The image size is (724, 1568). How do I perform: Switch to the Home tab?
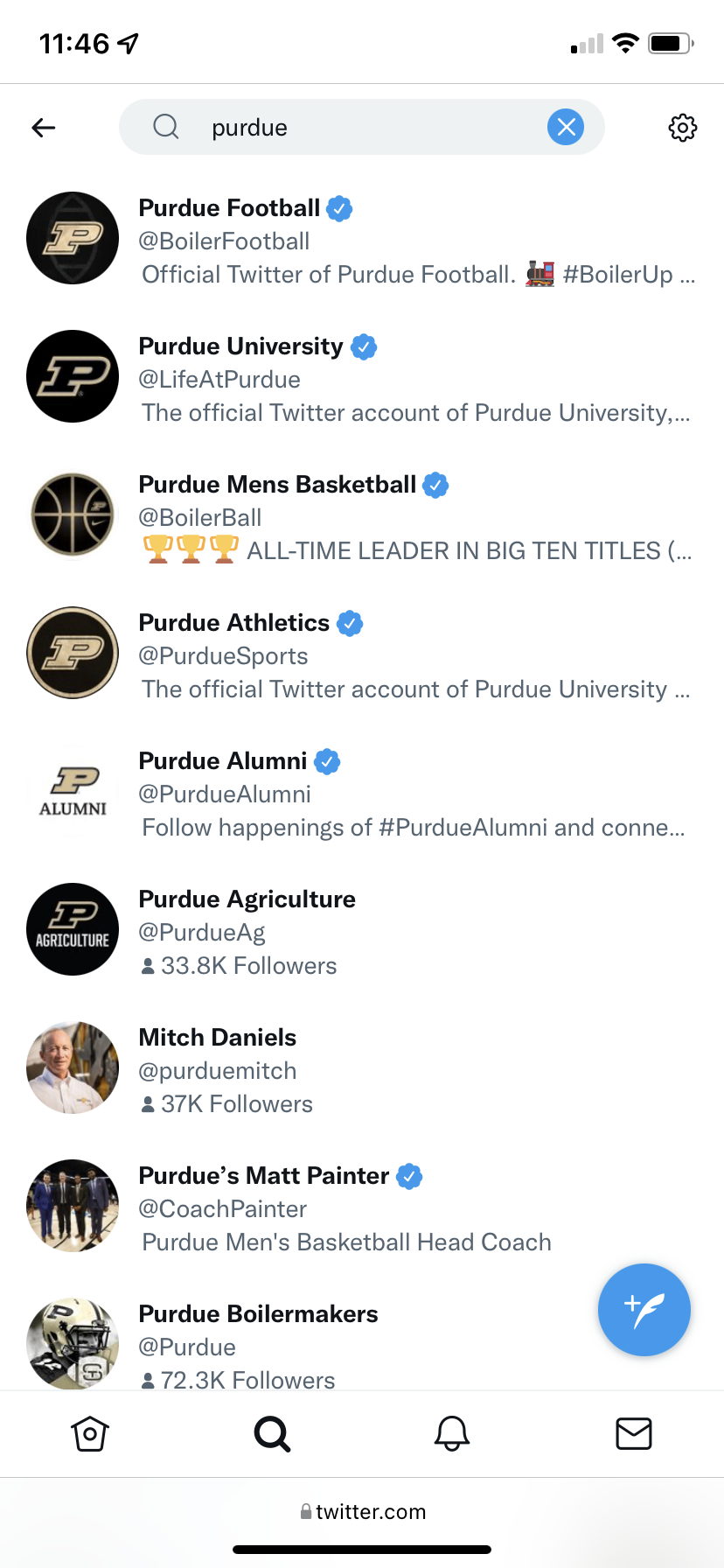click(90, 1434)
